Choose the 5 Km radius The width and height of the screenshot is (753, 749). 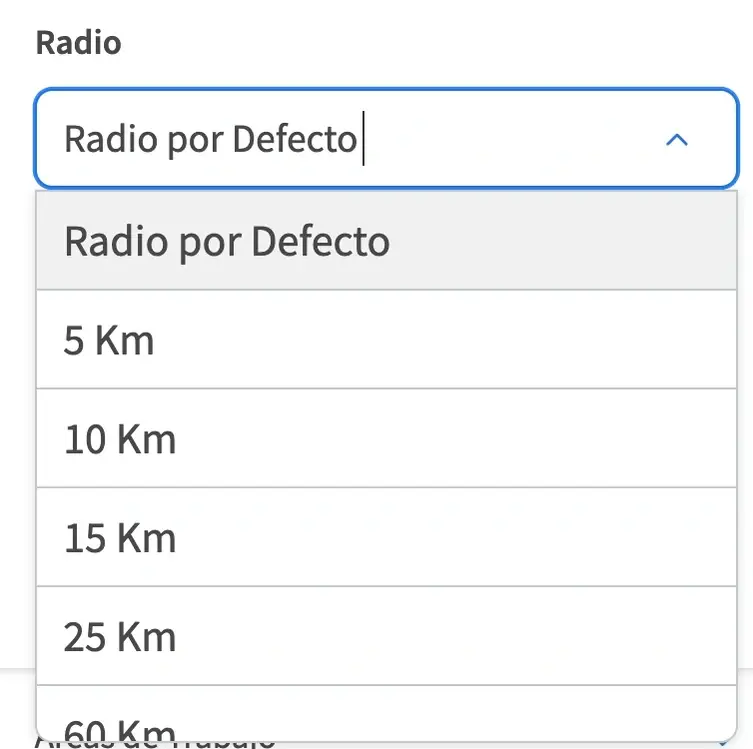[x=386, y=340]
